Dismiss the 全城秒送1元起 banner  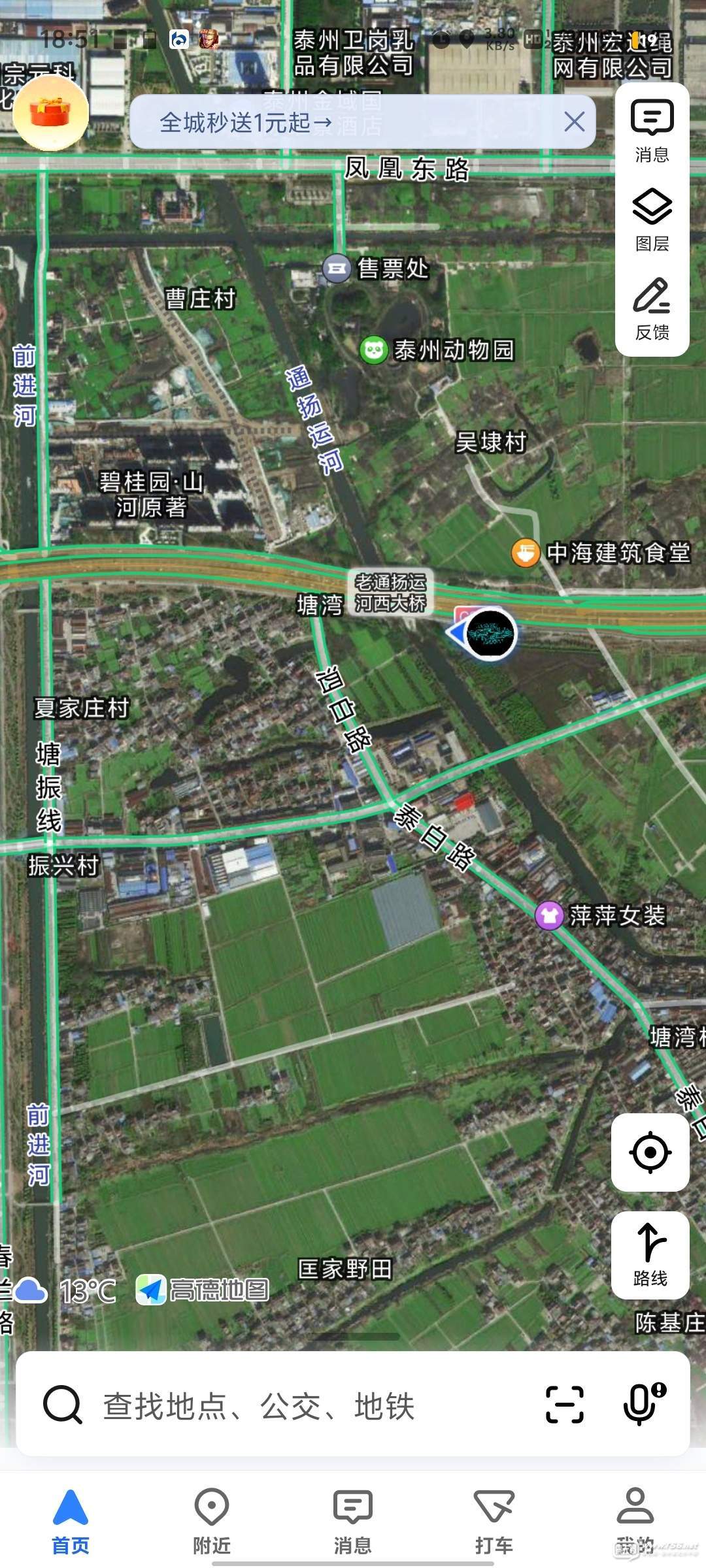(x=574, y=122)
